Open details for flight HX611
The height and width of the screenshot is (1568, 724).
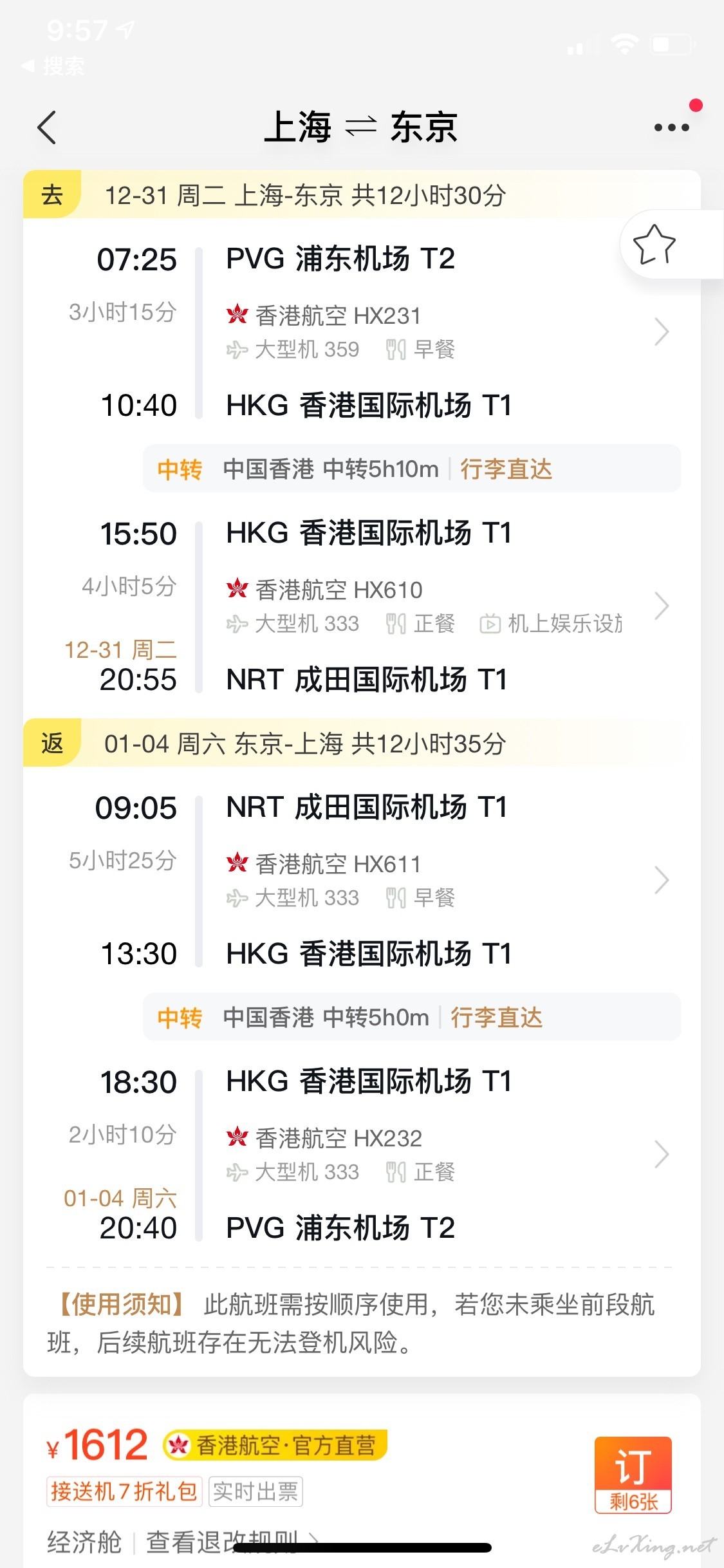click(662, 881)
